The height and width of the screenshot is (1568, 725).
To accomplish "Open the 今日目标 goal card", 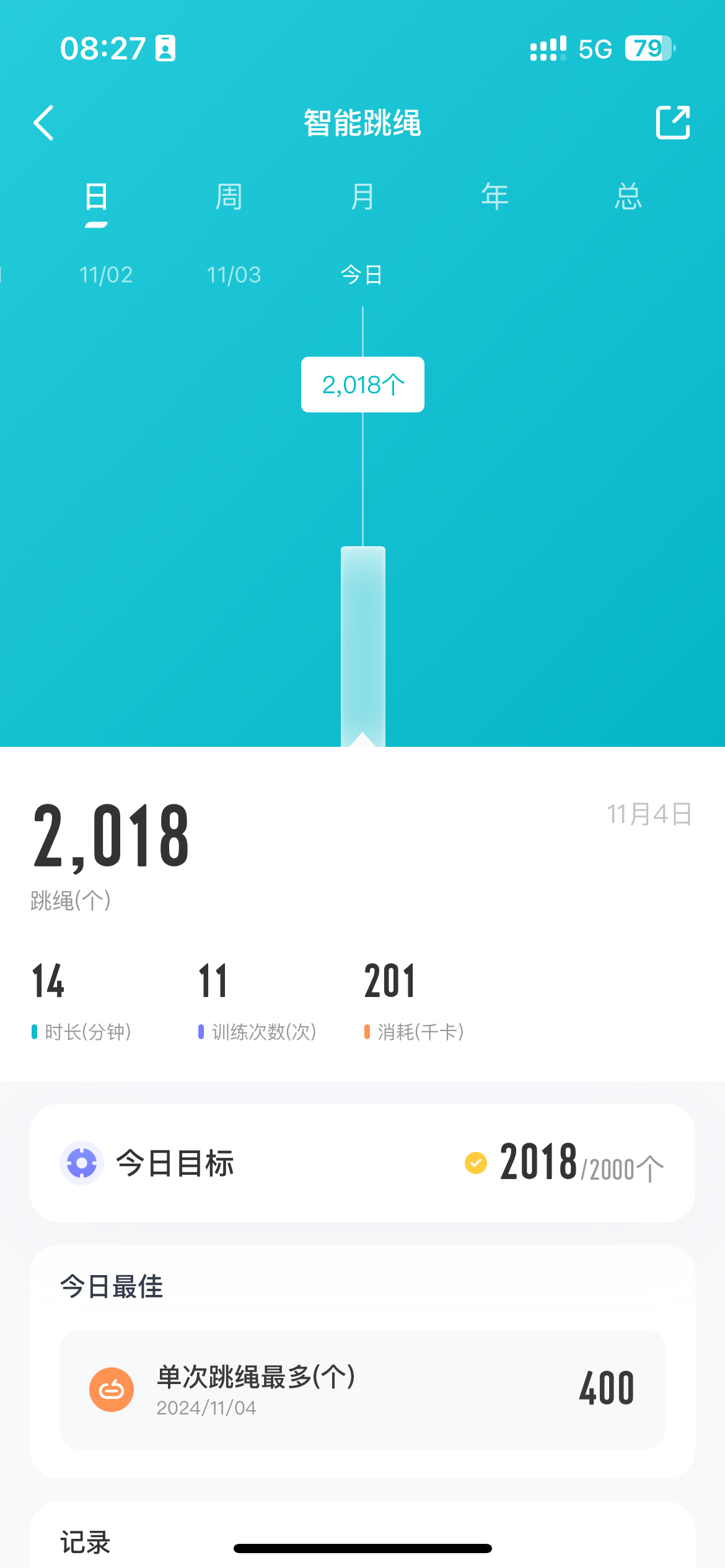I will 362,1163.
